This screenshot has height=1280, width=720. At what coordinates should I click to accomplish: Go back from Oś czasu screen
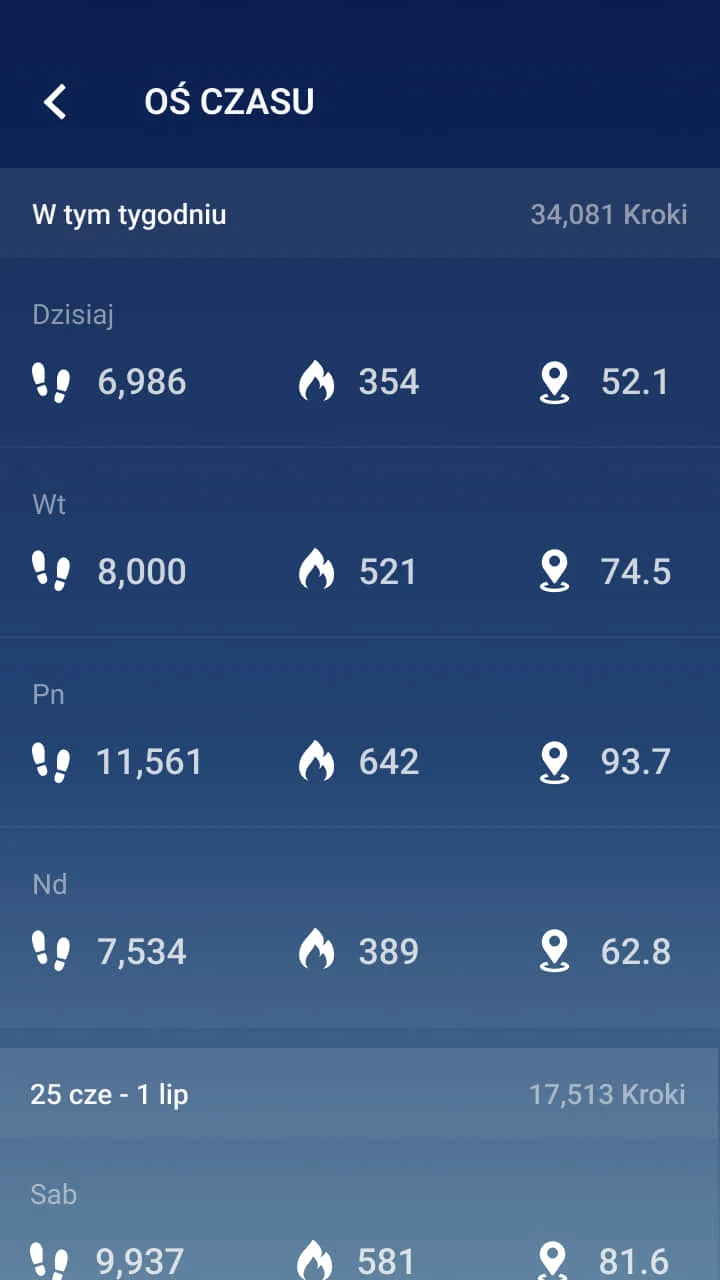tap(55, 102)
